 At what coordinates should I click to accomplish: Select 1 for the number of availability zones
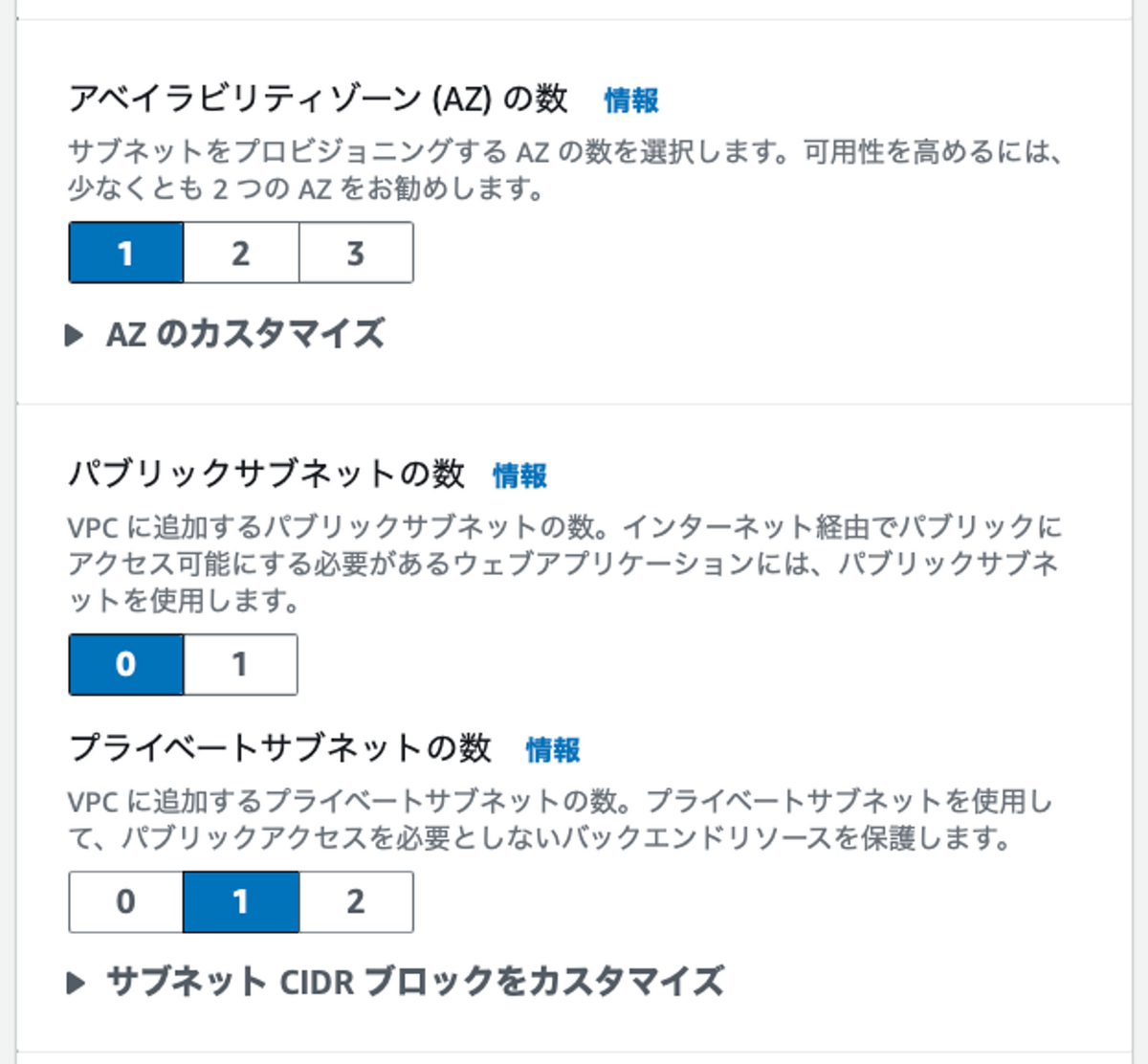pos(126,253)
